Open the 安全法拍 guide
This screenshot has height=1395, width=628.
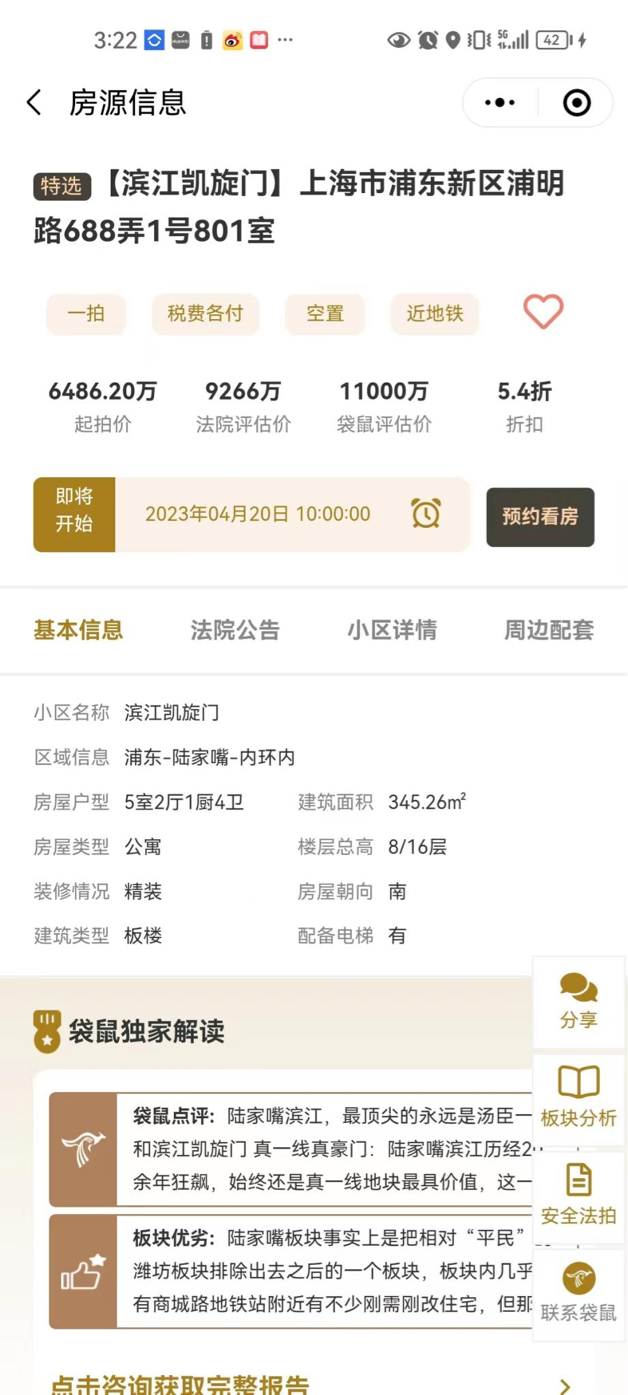(x=578, y=1195)
